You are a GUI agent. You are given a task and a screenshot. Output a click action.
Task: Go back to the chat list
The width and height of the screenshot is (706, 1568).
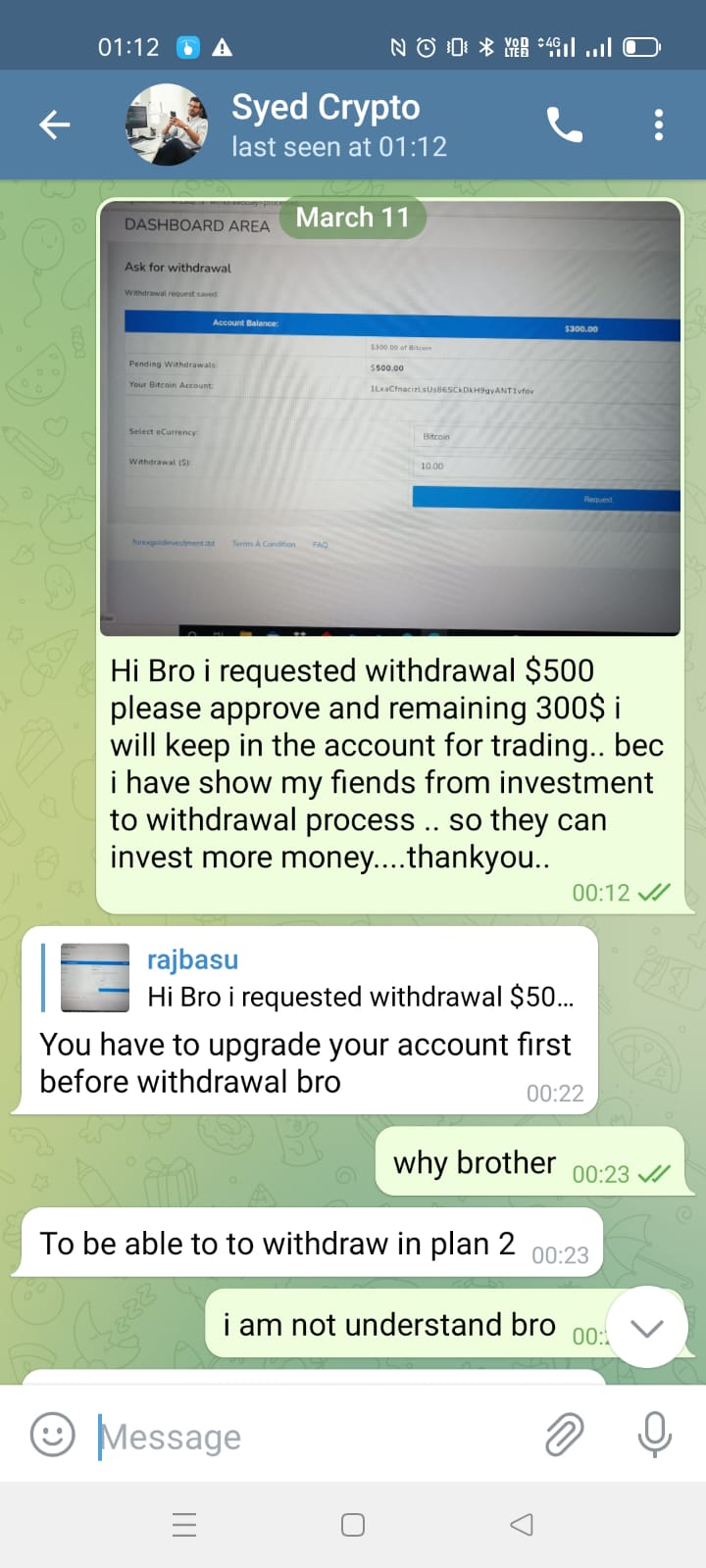coord(55,124)
